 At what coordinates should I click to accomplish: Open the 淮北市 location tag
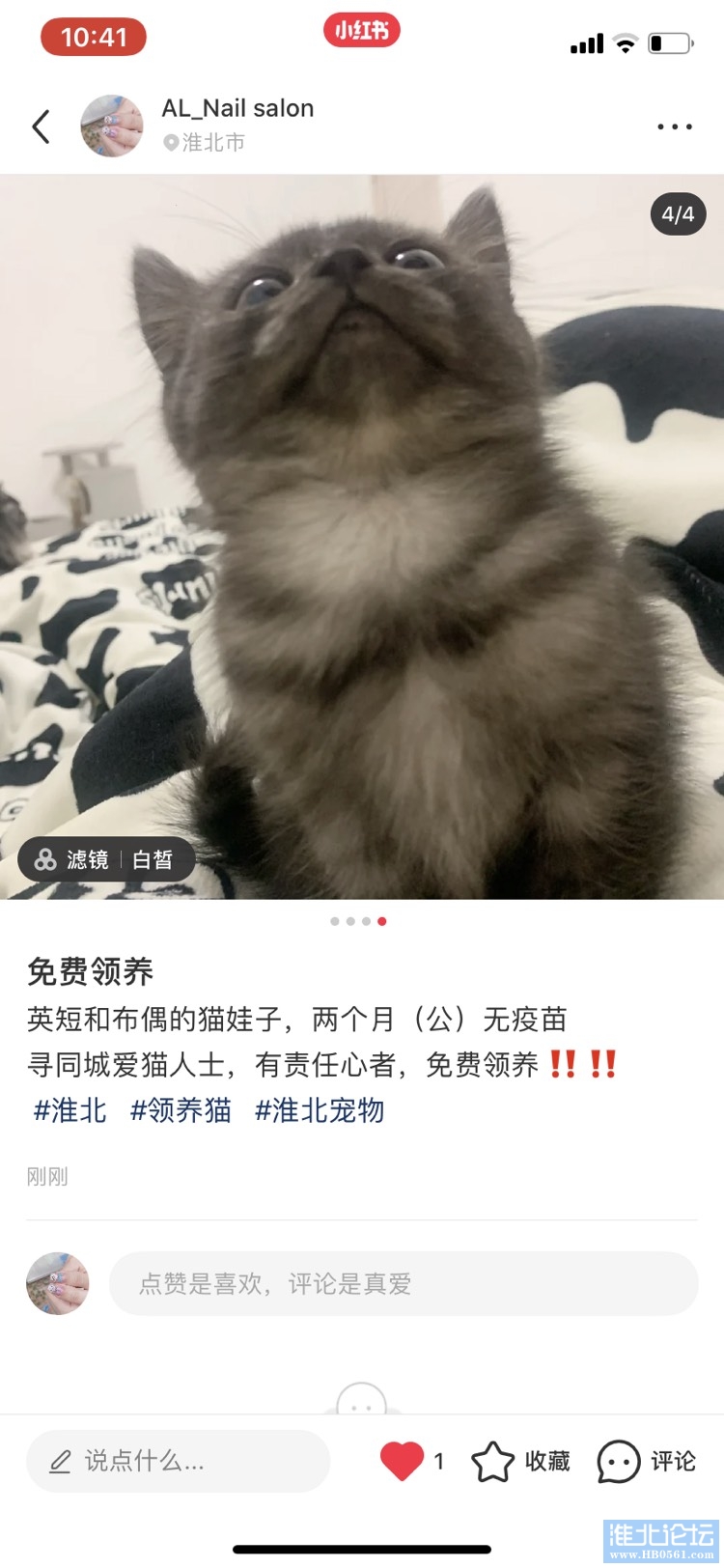(206, 143)
